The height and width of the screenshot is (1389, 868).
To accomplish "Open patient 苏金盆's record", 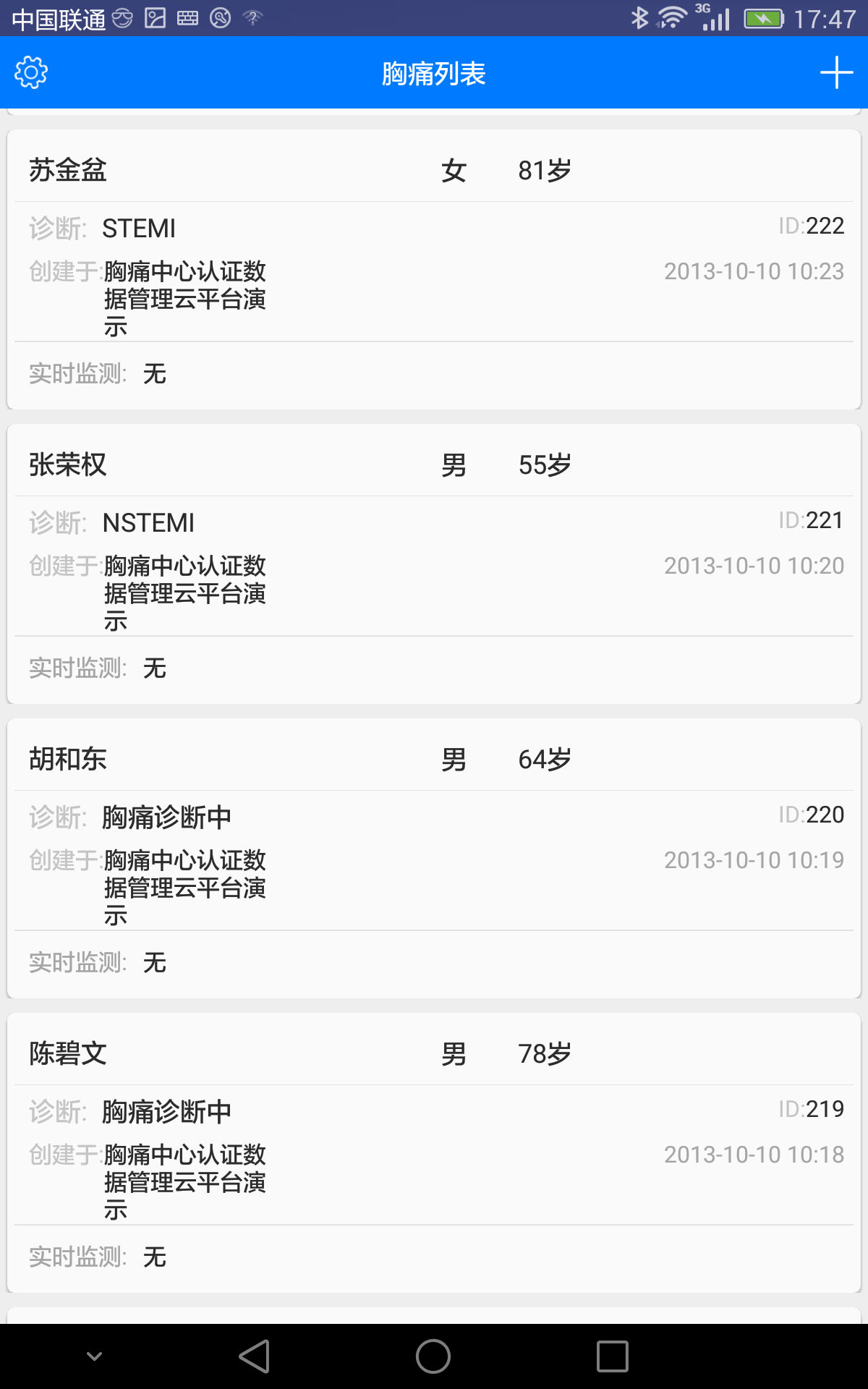I will 434,269.
